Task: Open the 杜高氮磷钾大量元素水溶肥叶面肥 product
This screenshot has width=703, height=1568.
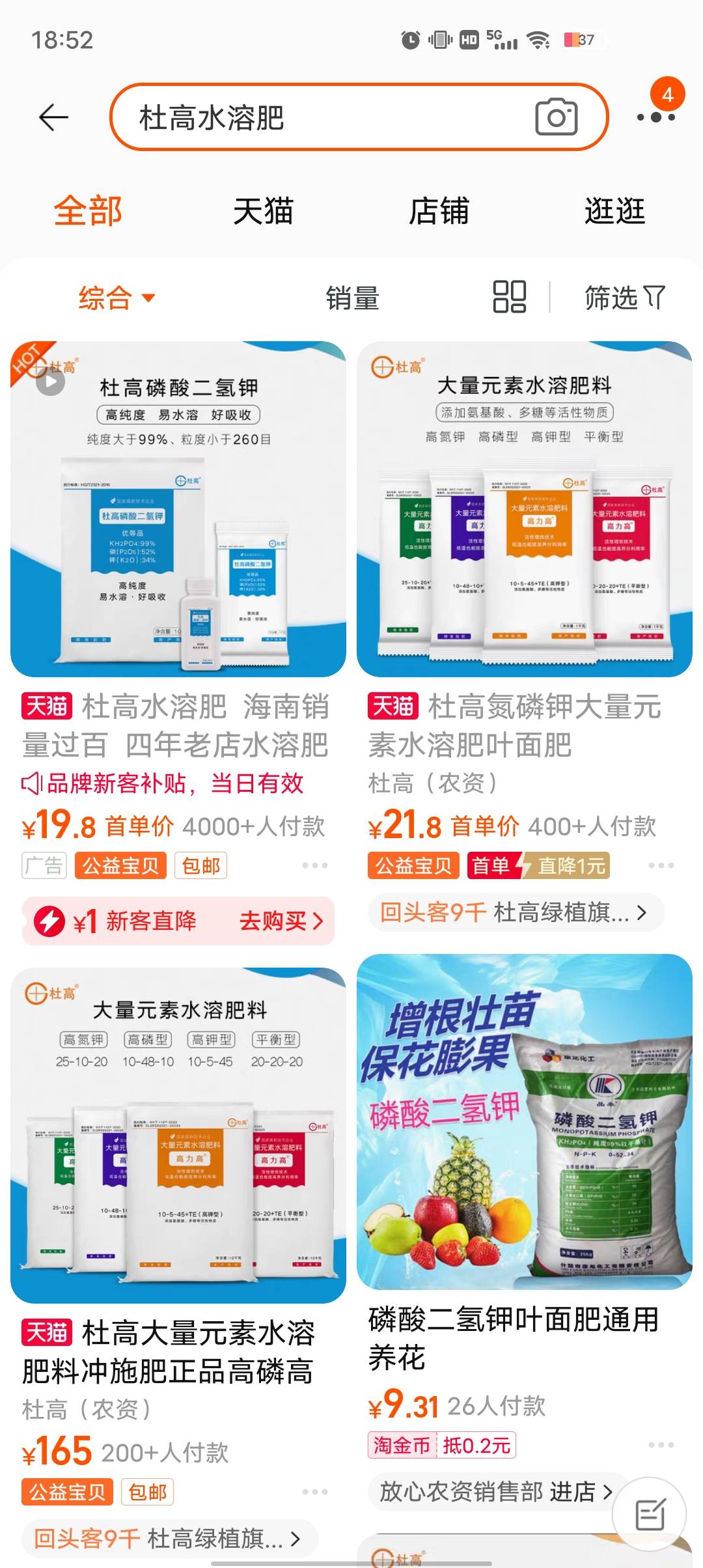Action: (x=524, y=509)
